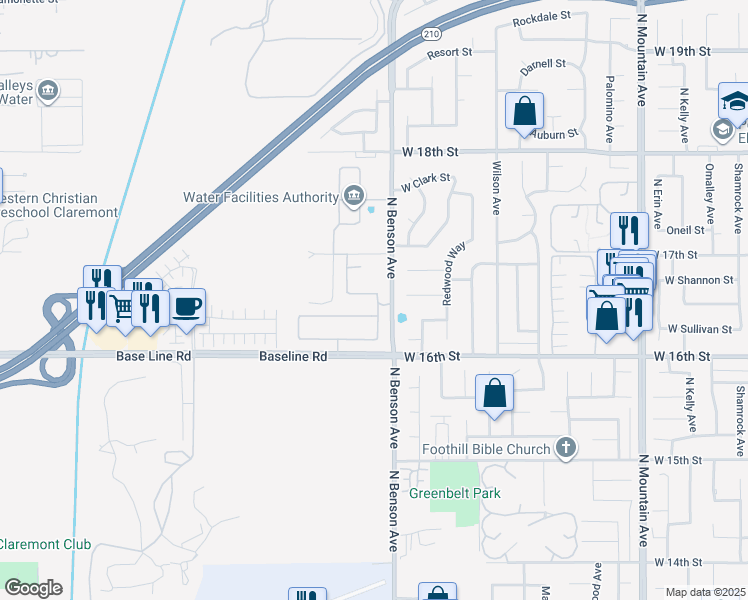Select the Foothill Bible Church marker

click(x=566, y=449)
